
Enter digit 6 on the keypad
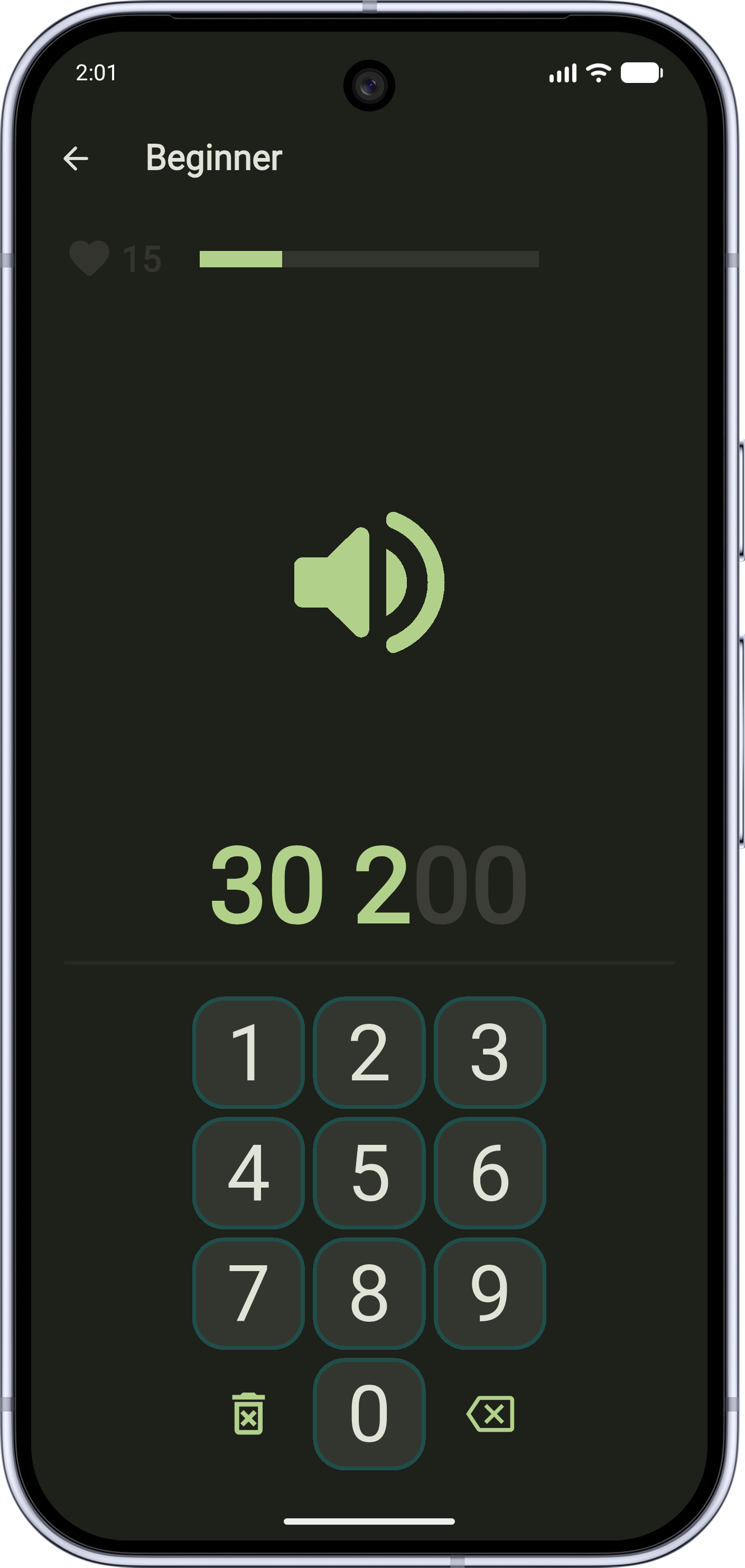[x=489, y=1173]
